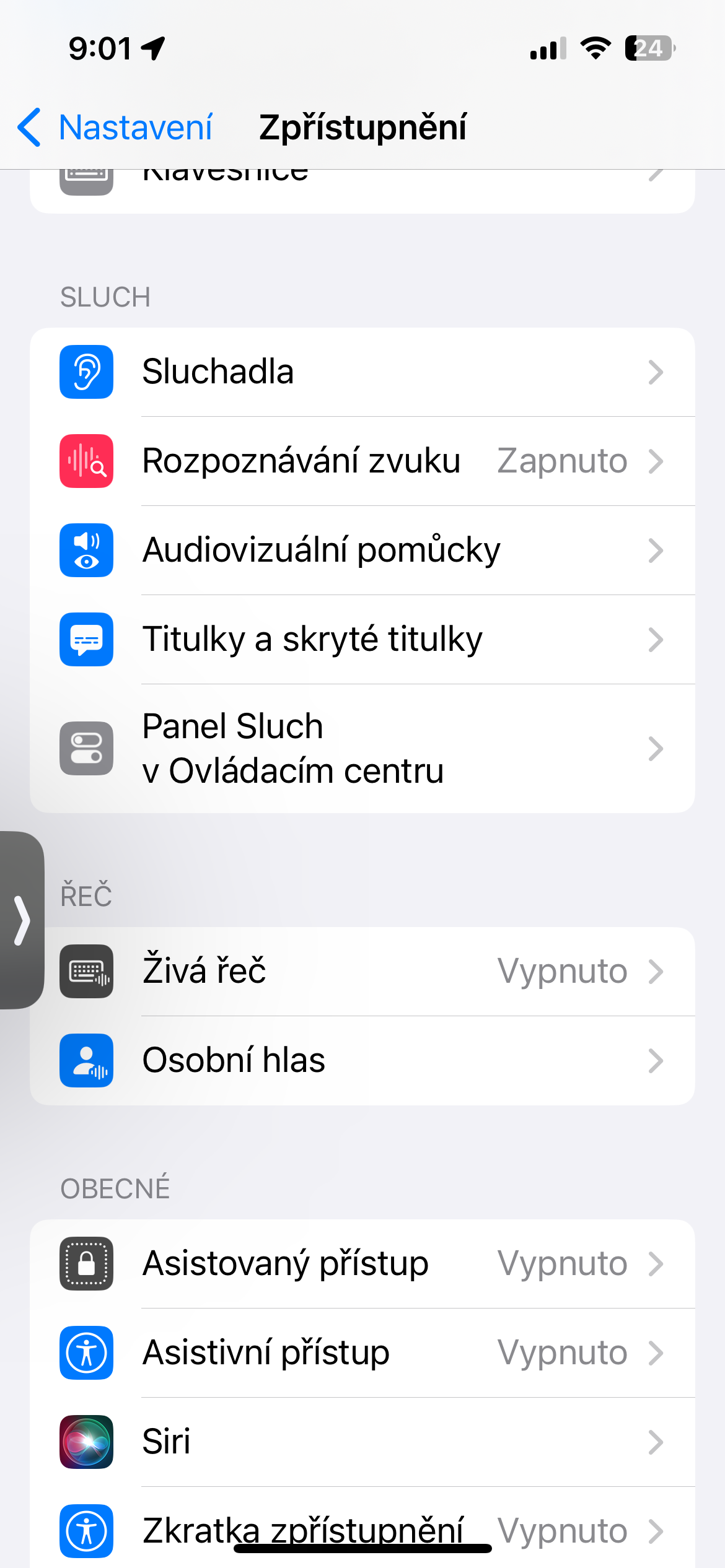
Task: Open Siri accessibility settings
Action: [x=362, y=1442]
